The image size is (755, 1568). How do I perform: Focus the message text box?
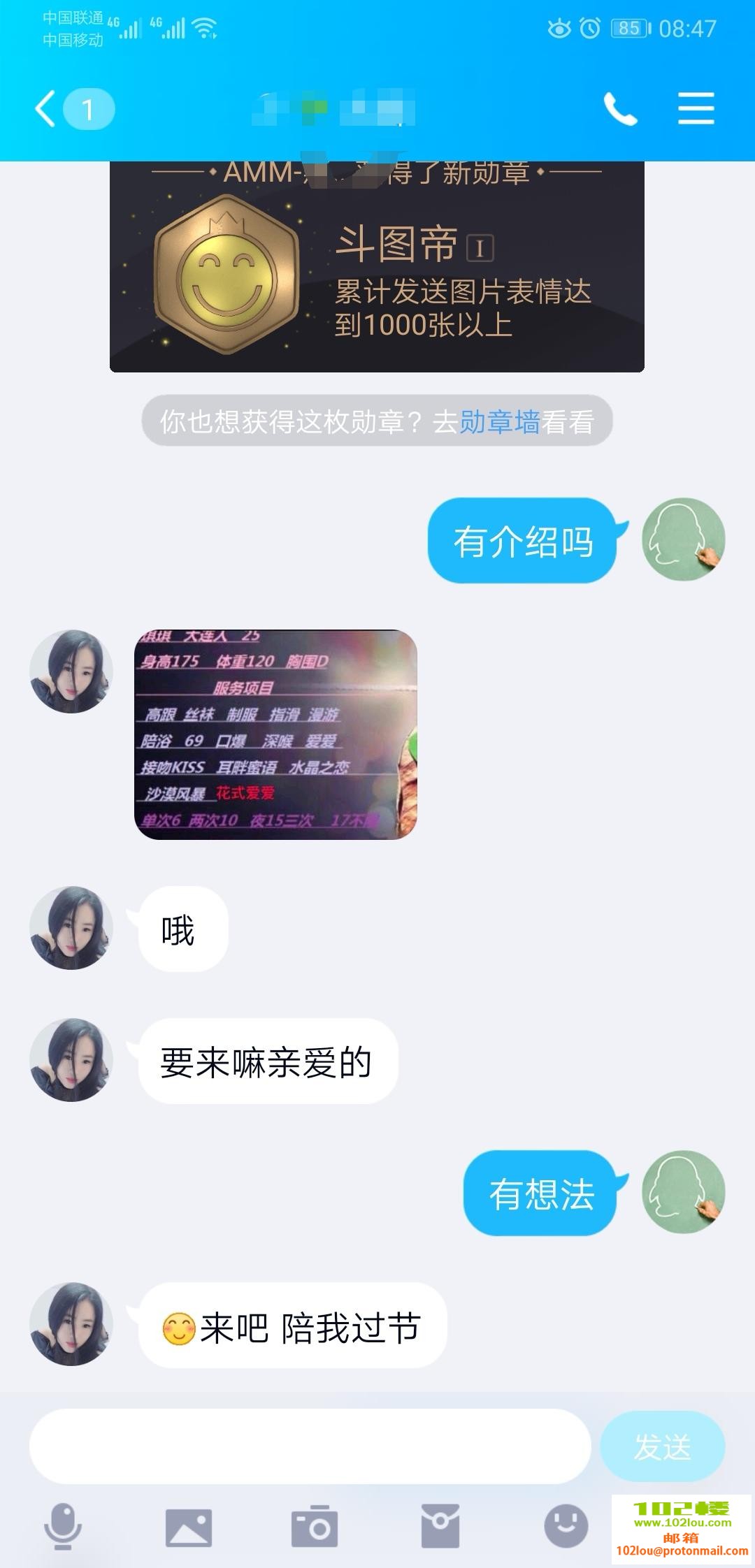[310, 1446]
